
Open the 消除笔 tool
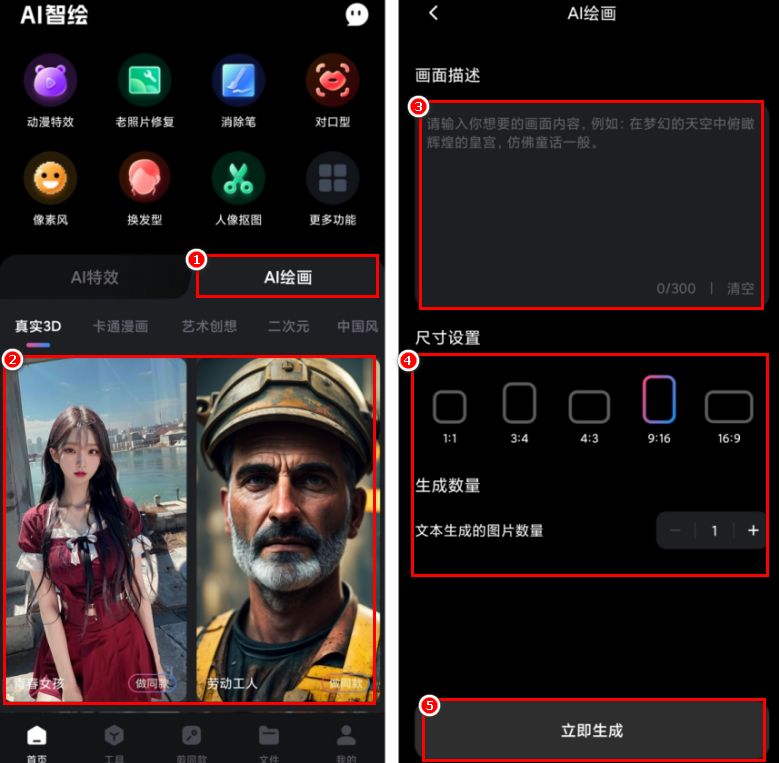point(238,81)
